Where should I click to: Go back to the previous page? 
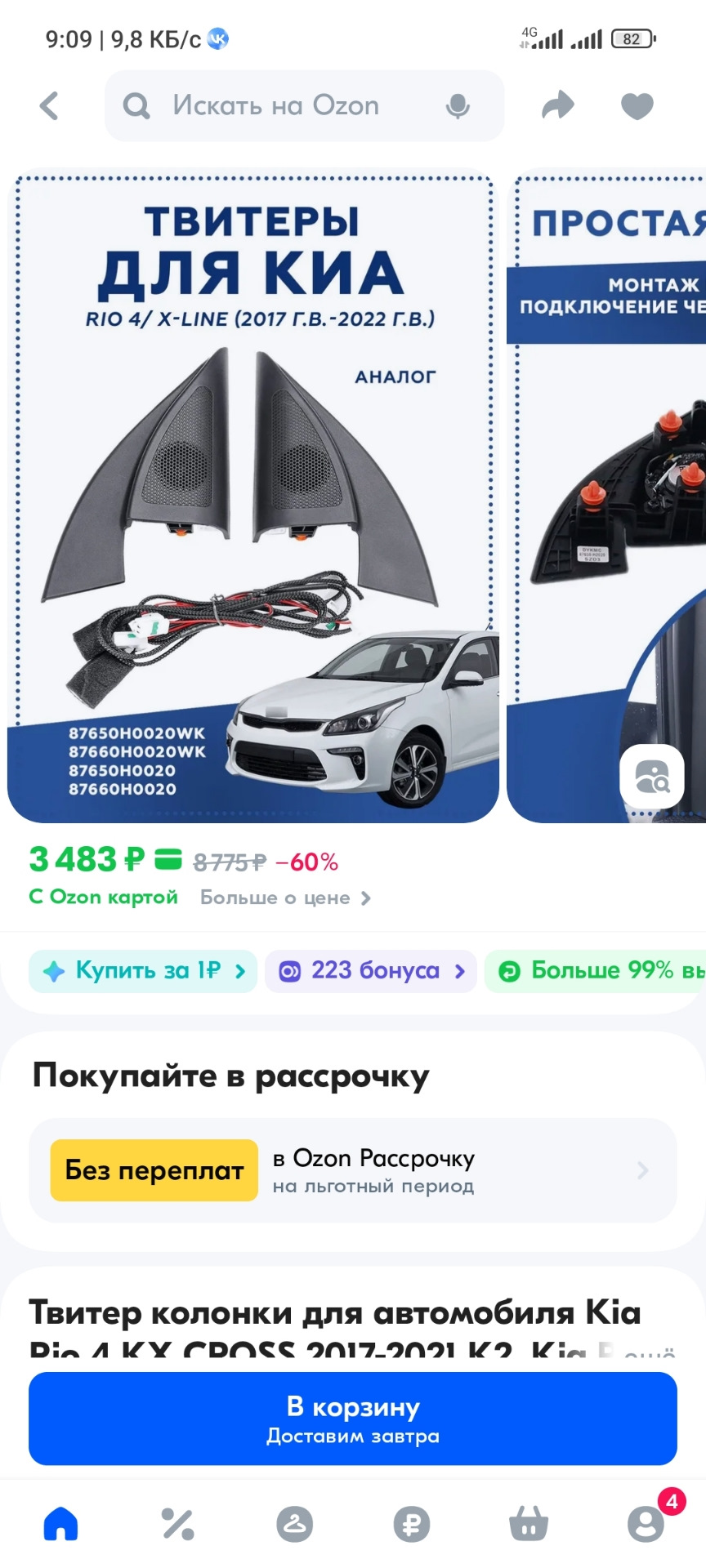click(x=50, y=105)
